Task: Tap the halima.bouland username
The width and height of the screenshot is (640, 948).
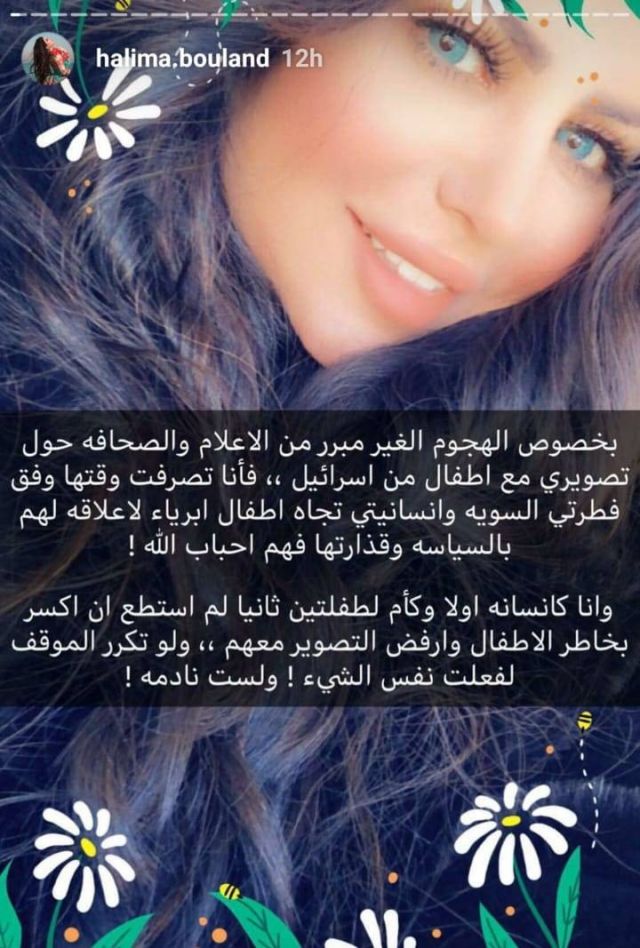Action: 182,59
